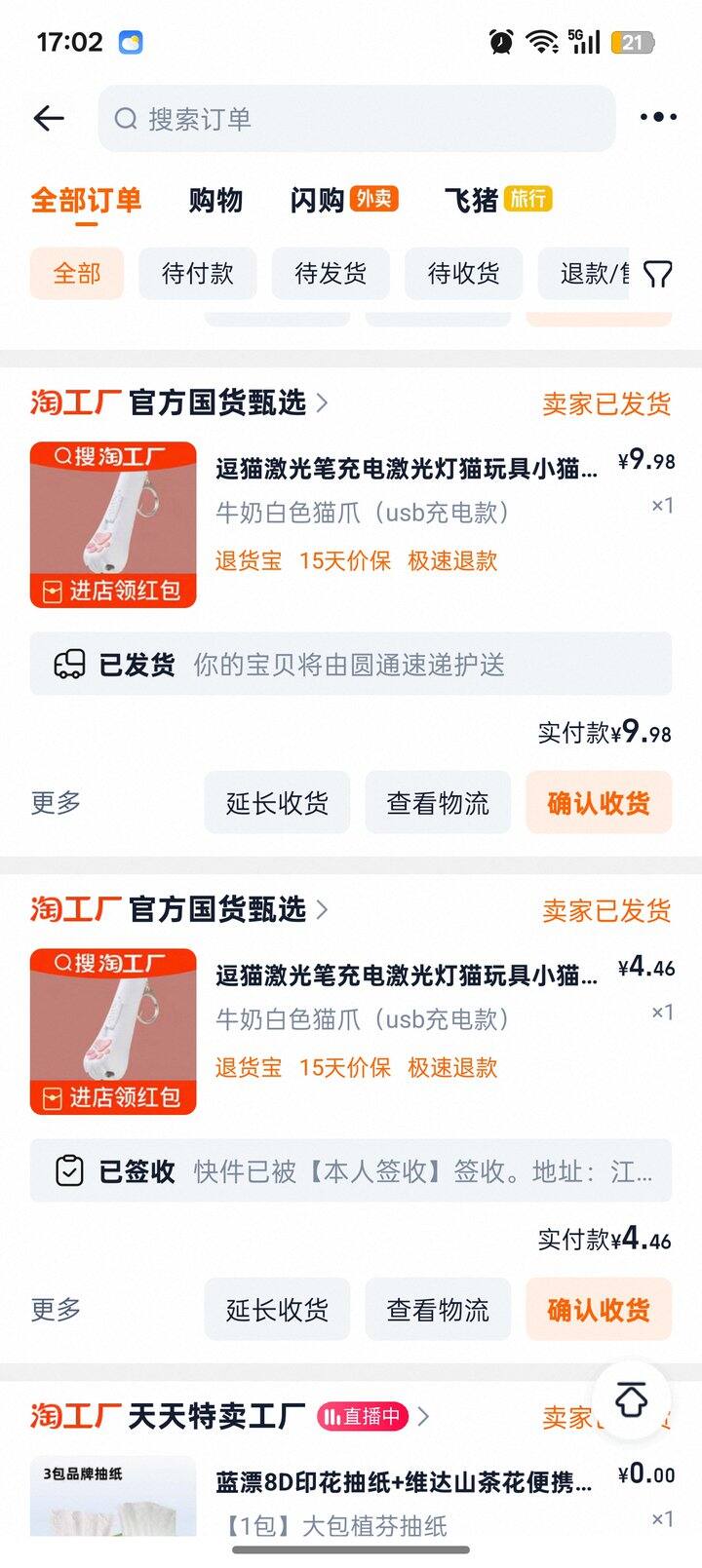Image resolution: width=702 pixels, height=1568 pixels.
Task: Tap 查看物流 on the ¥9.98 order
Action: [x=438, y=803]
